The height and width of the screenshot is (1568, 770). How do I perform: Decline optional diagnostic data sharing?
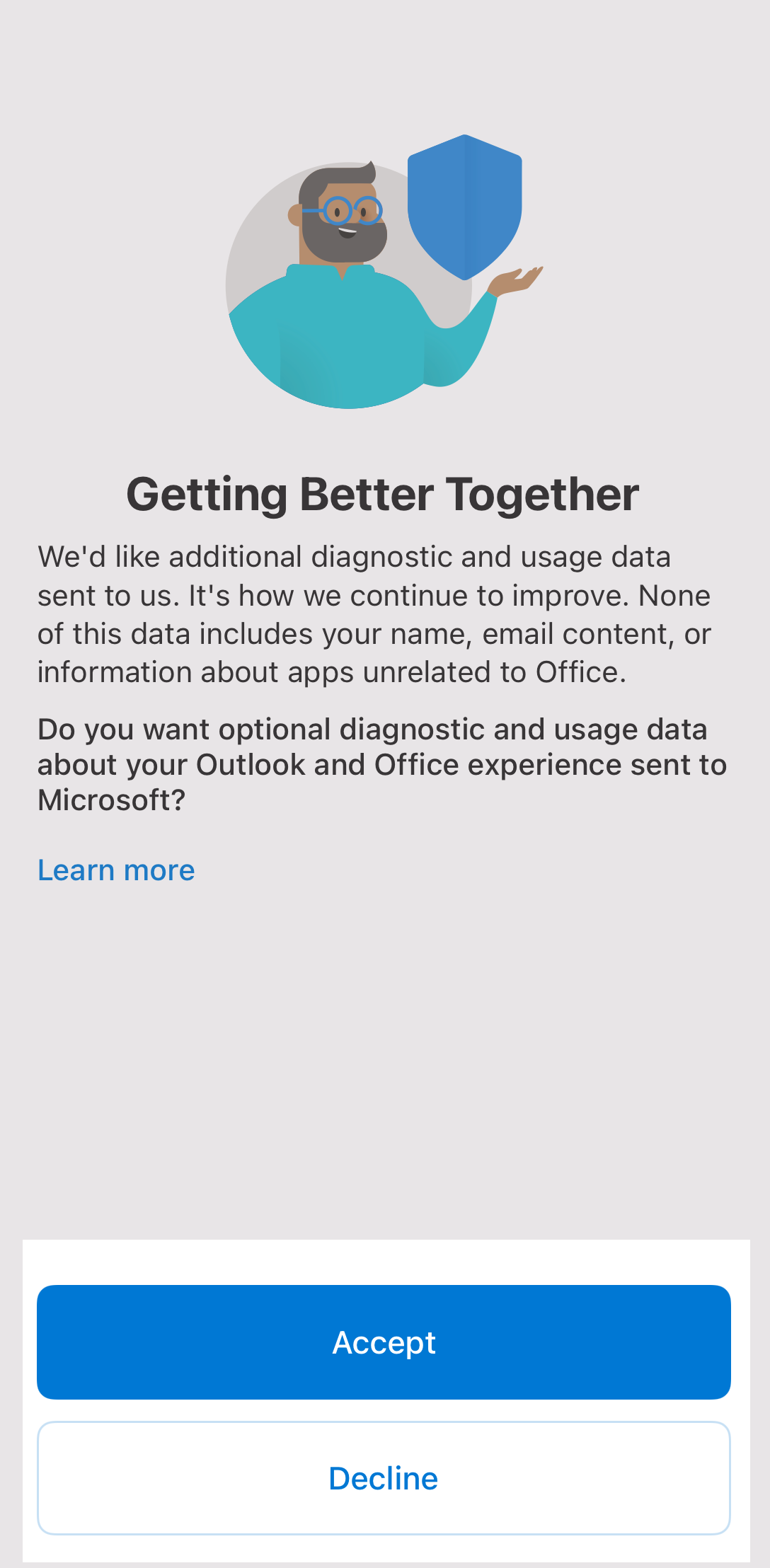(384, 1478)
